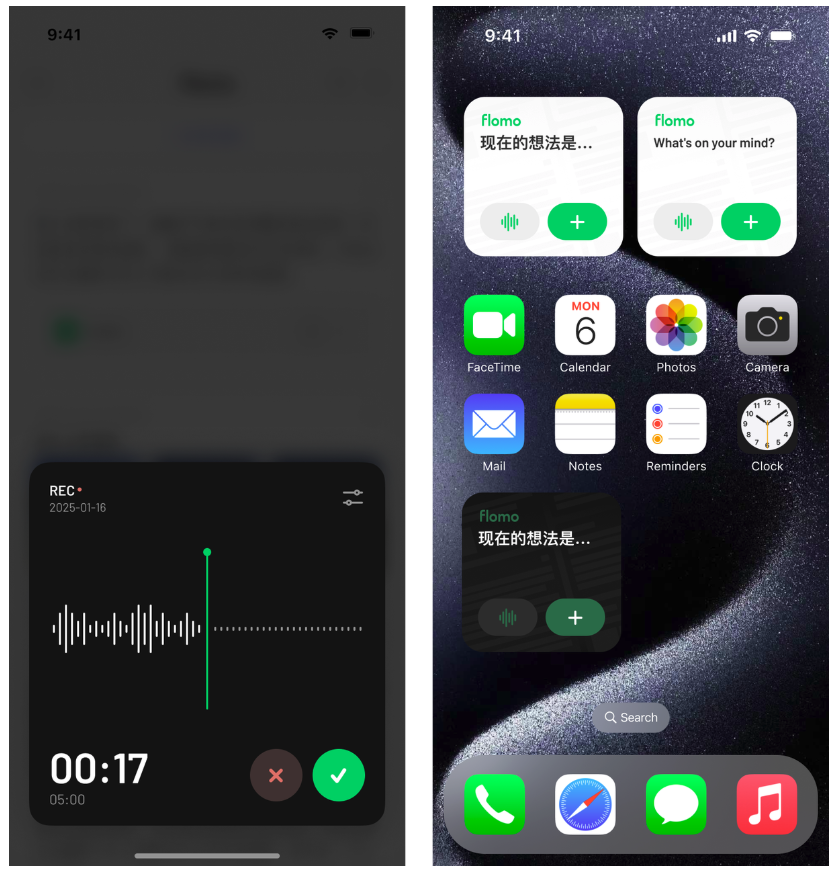Launch the Photos app
This screenshot has width=837, height=873.
676,326
